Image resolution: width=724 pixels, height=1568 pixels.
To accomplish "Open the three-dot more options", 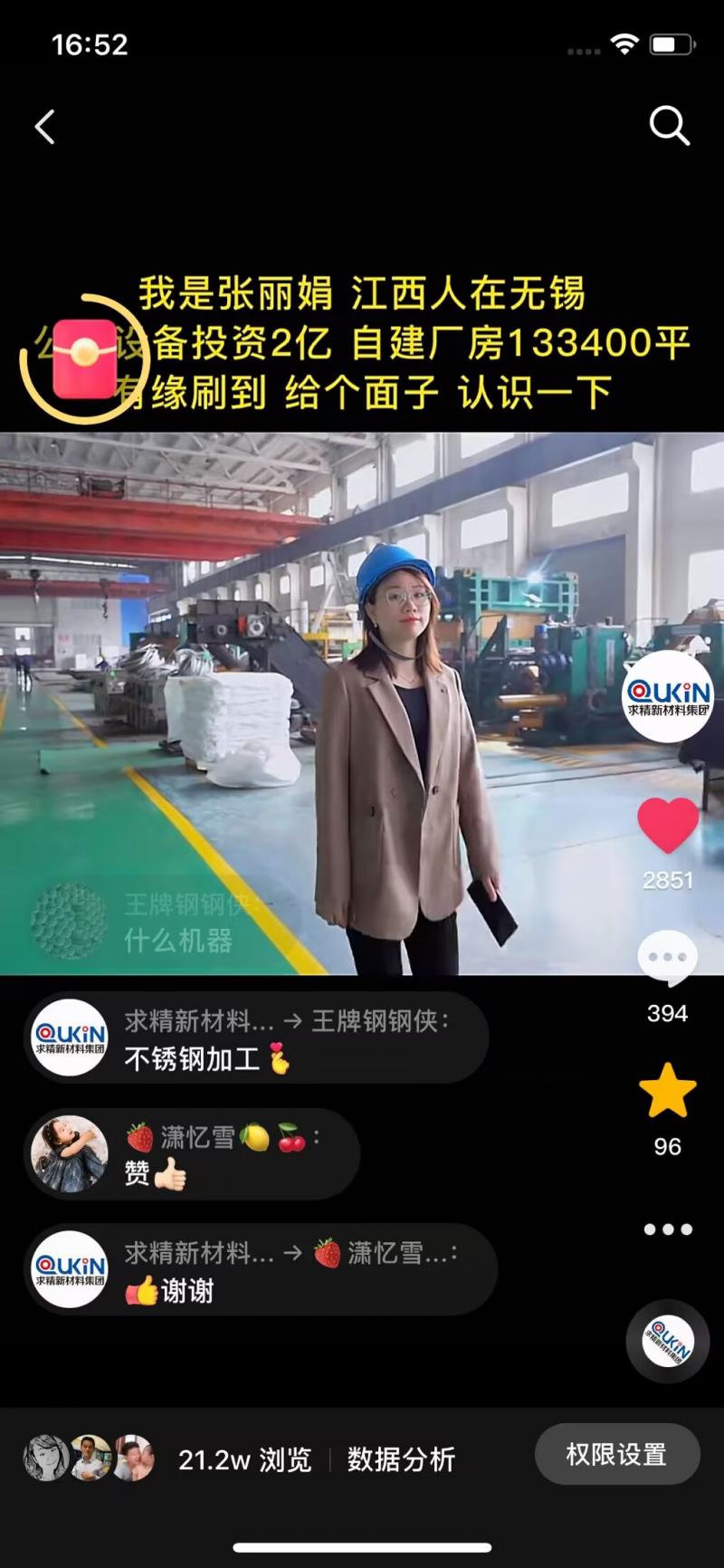I will (x=668, y=1229).
